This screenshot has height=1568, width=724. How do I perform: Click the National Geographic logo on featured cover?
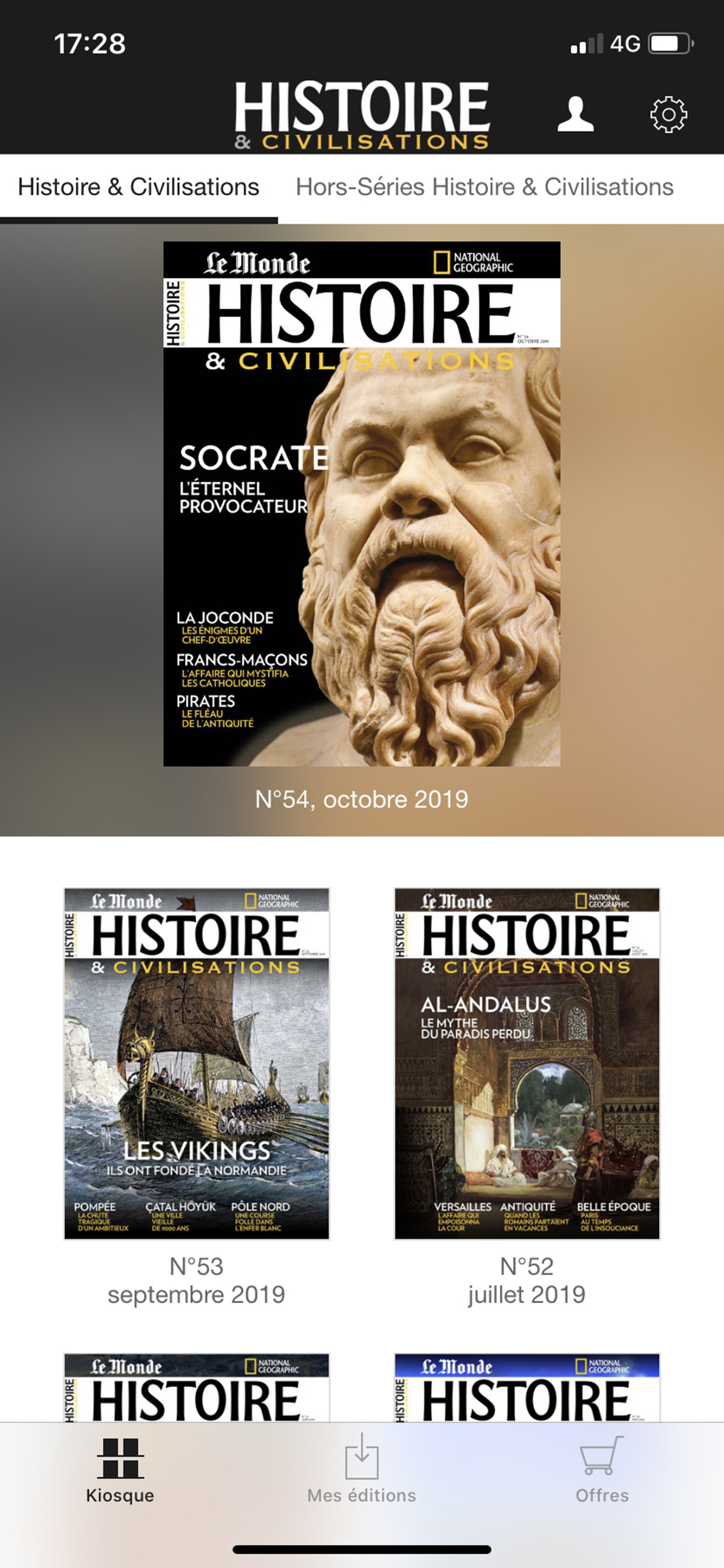475,261
